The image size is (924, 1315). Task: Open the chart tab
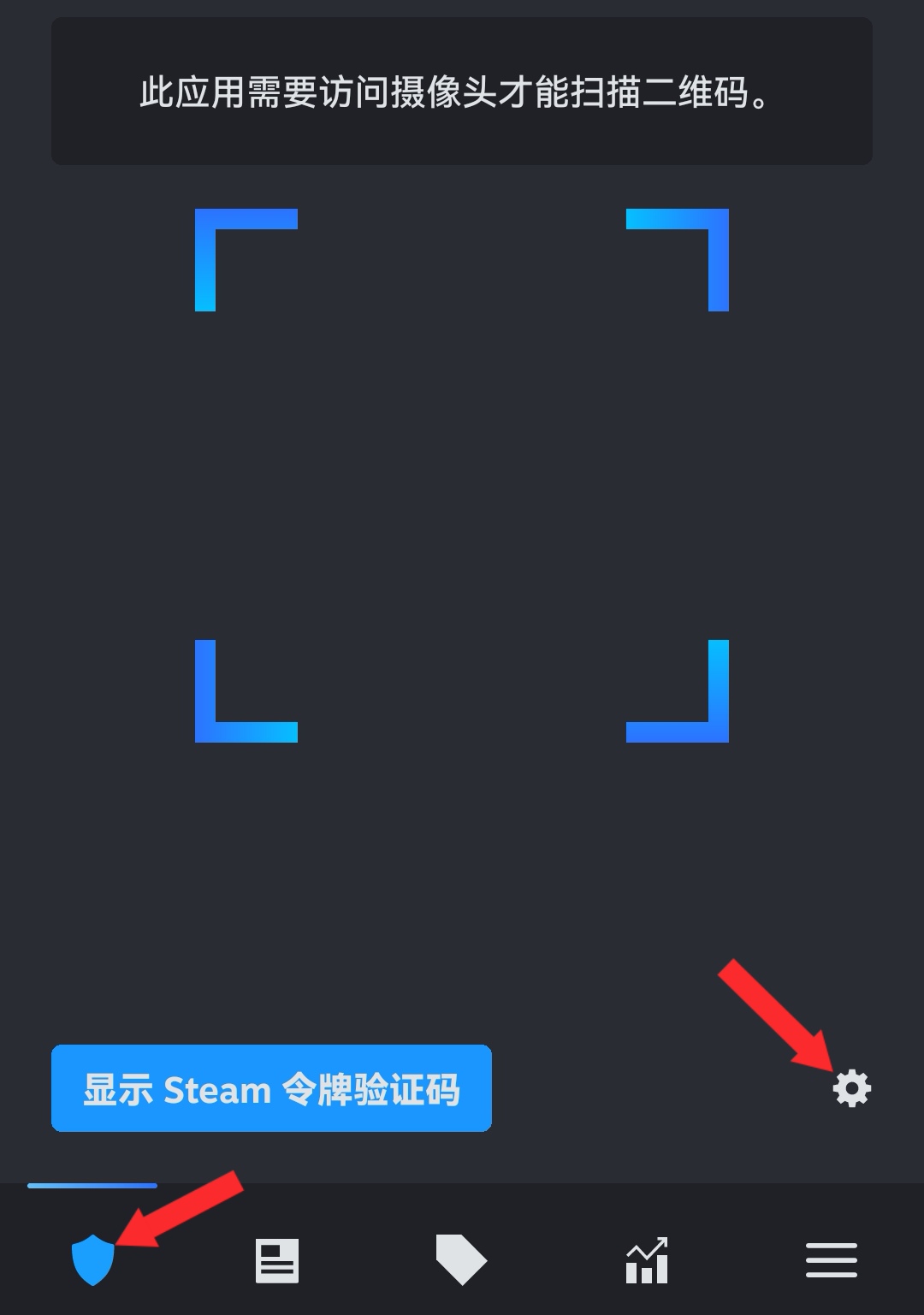click(647, 1260)
